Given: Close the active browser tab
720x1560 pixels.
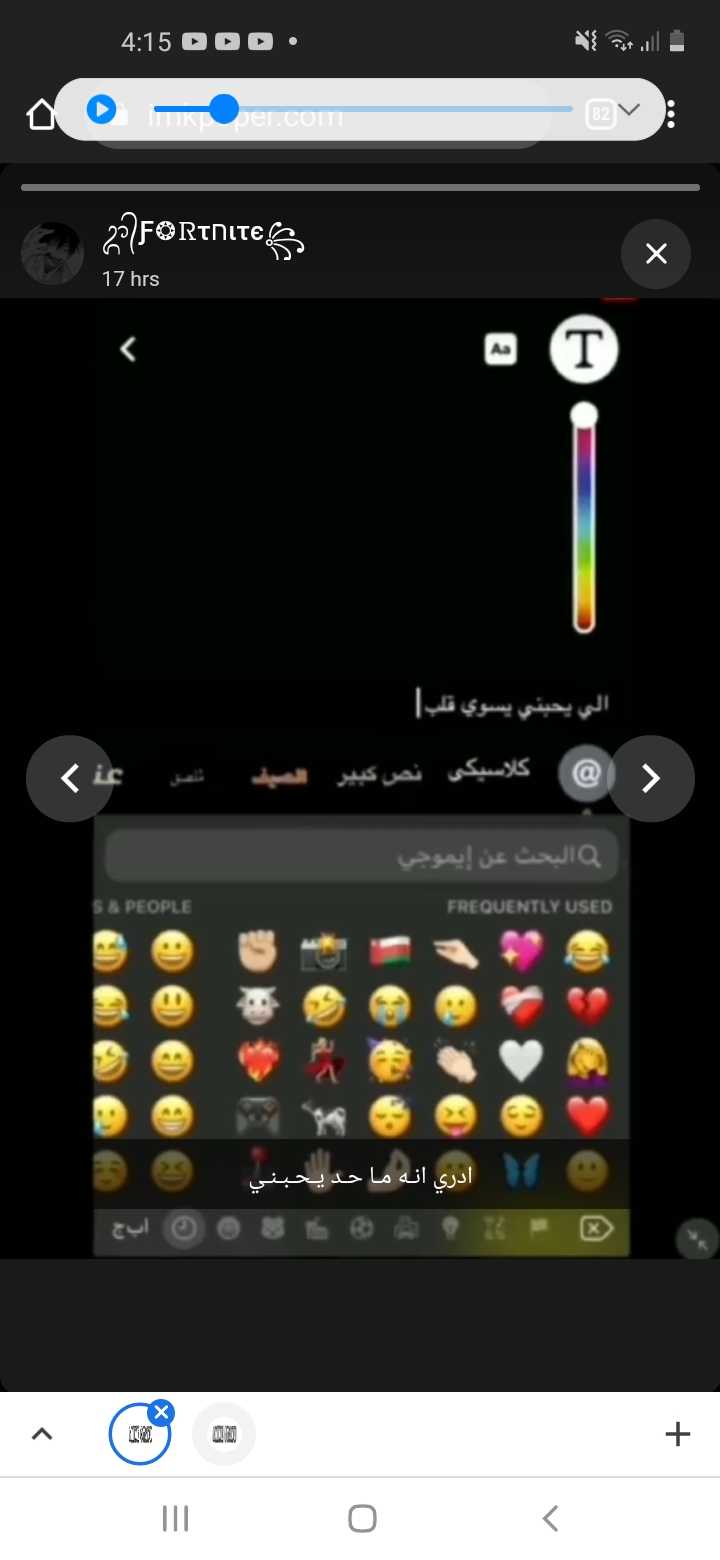Looking at the screenshot, I should (x=162, y=1412).
